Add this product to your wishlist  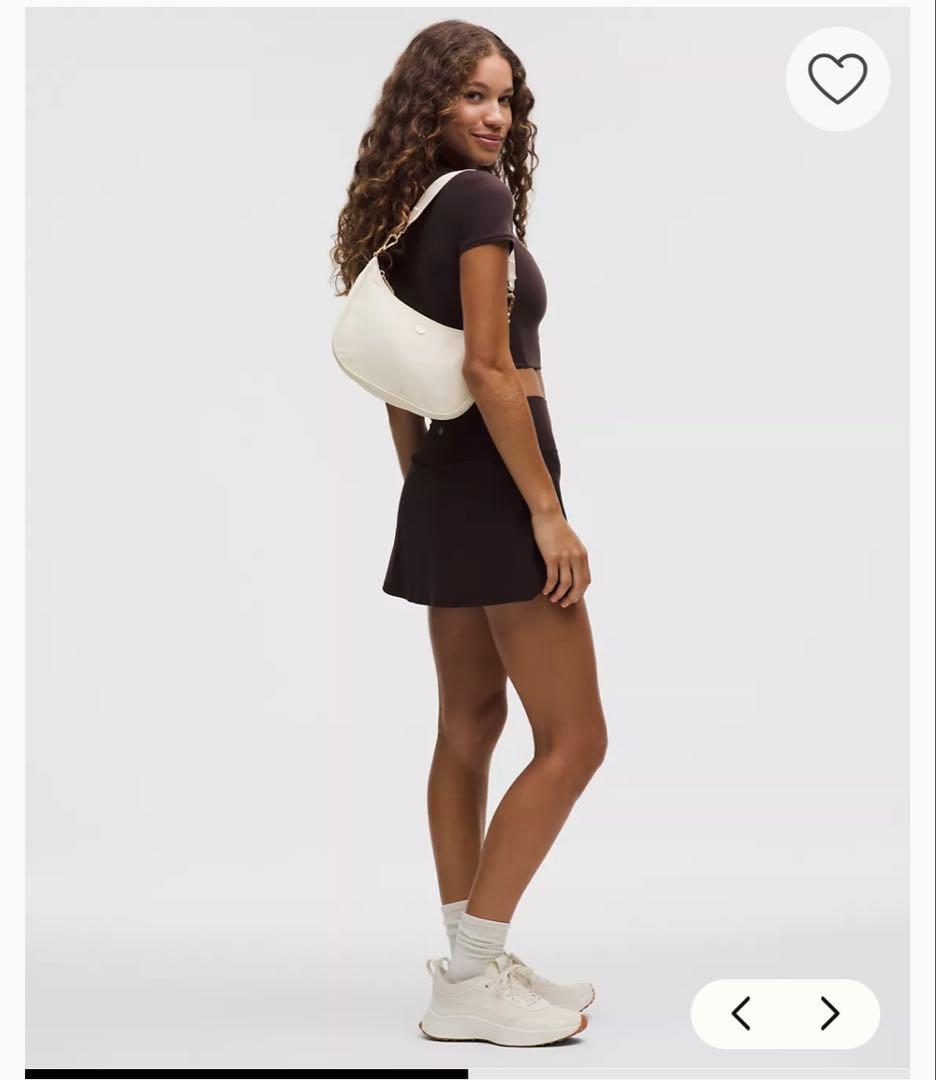[x=837, y=79]
